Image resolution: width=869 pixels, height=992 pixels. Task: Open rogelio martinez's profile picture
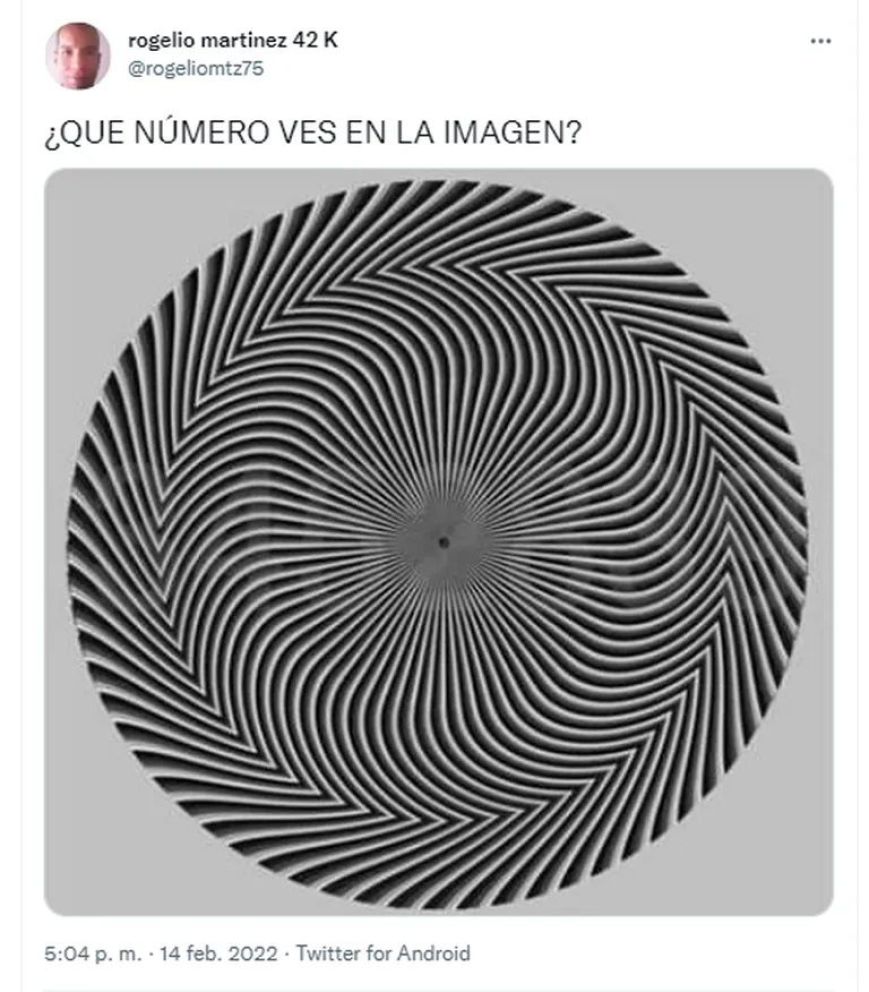[78, 55]
